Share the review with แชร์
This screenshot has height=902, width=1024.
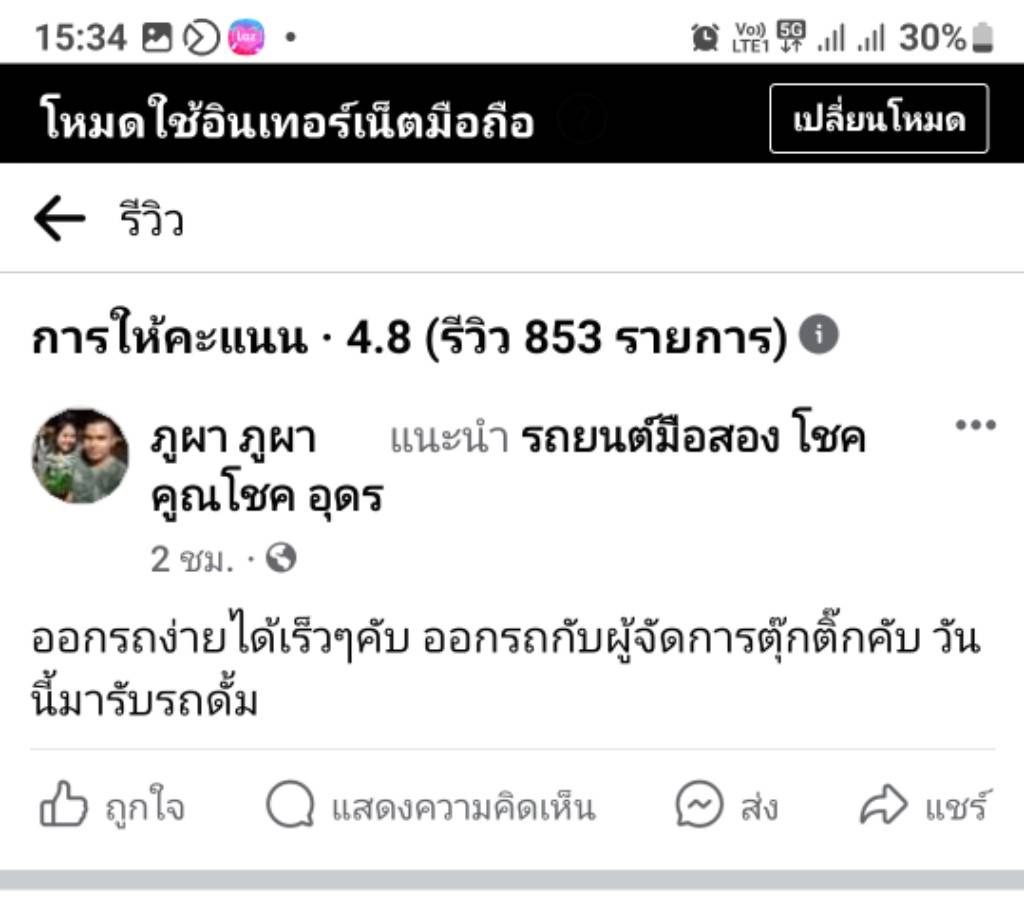[925, 807]
